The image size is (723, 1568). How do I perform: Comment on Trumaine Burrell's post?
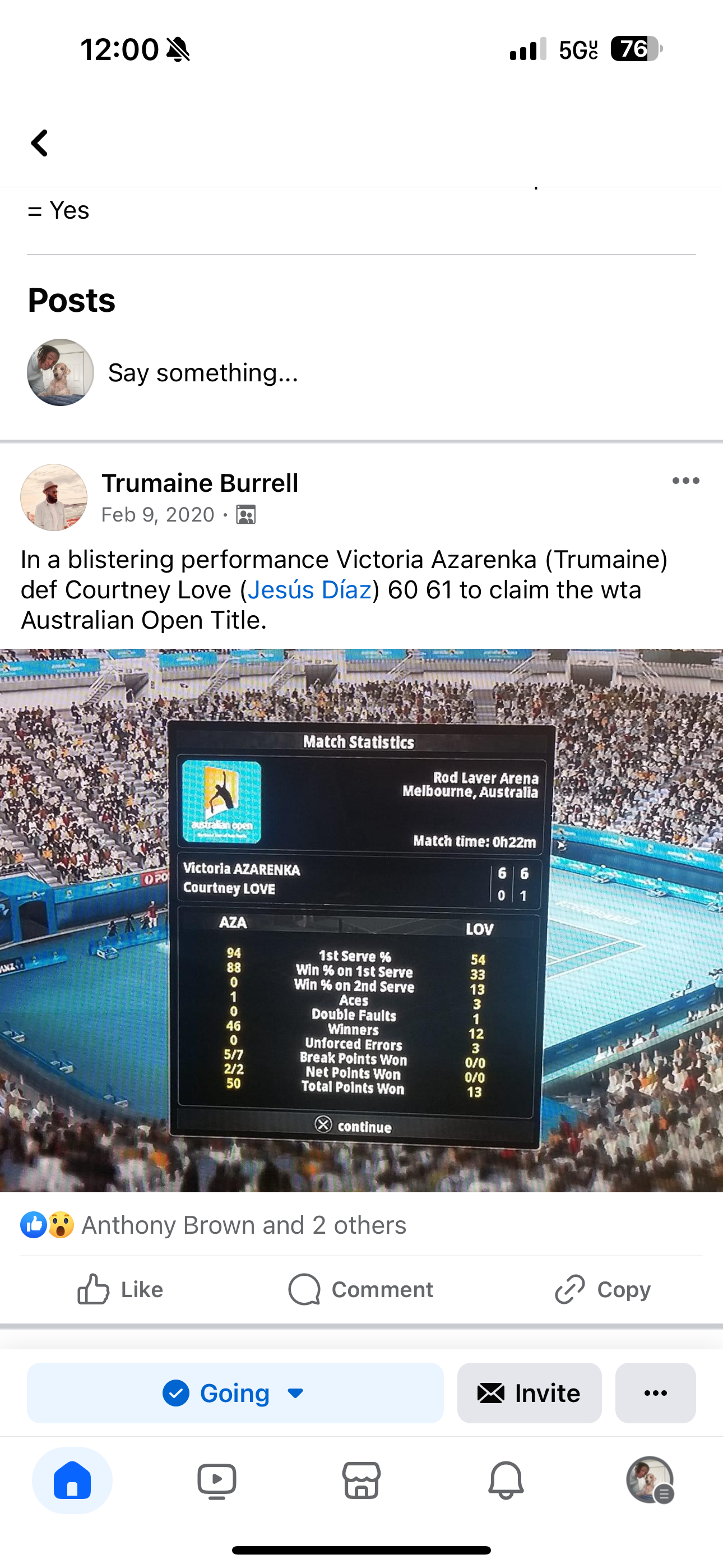(361, 1289)
